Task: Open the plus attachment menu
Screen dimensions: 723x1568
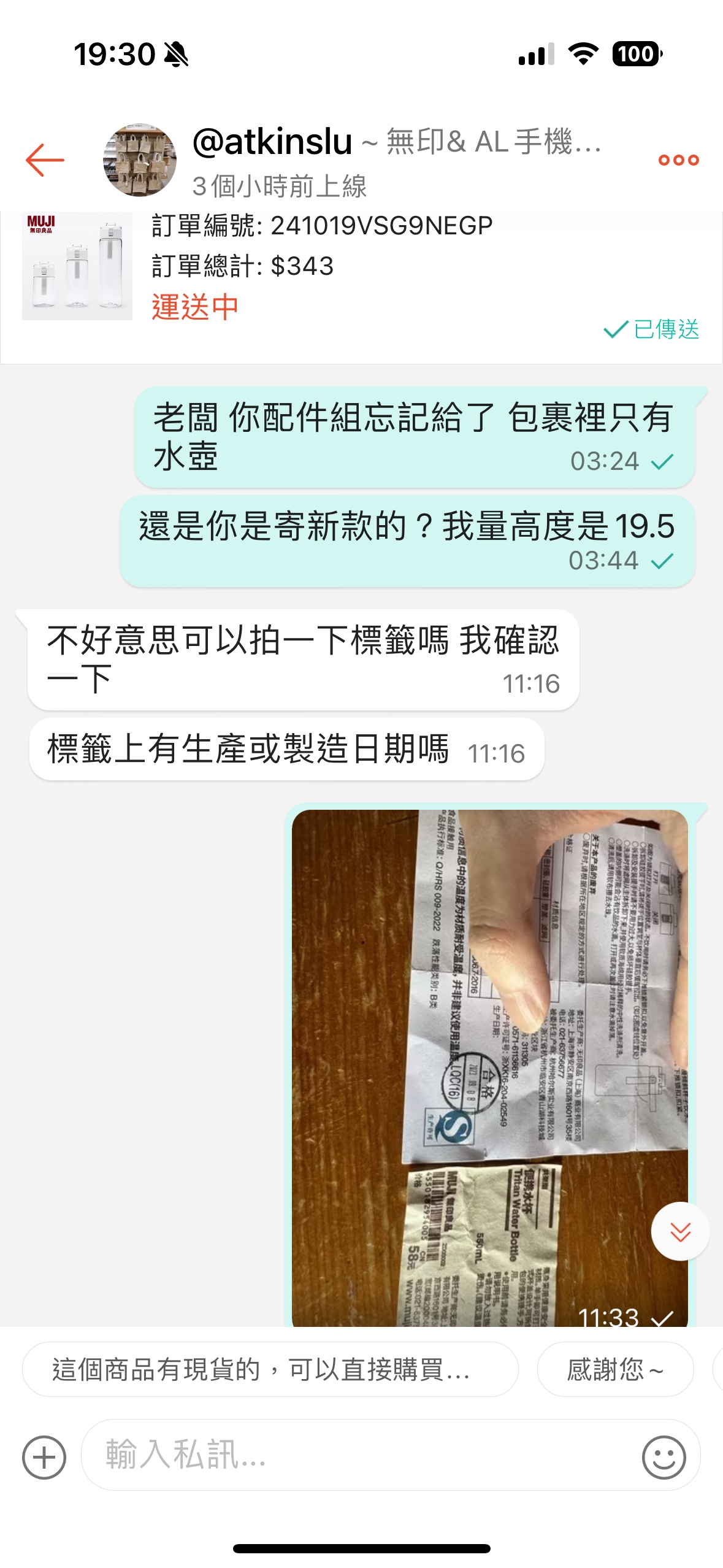Action: [x=44, y=1457]
